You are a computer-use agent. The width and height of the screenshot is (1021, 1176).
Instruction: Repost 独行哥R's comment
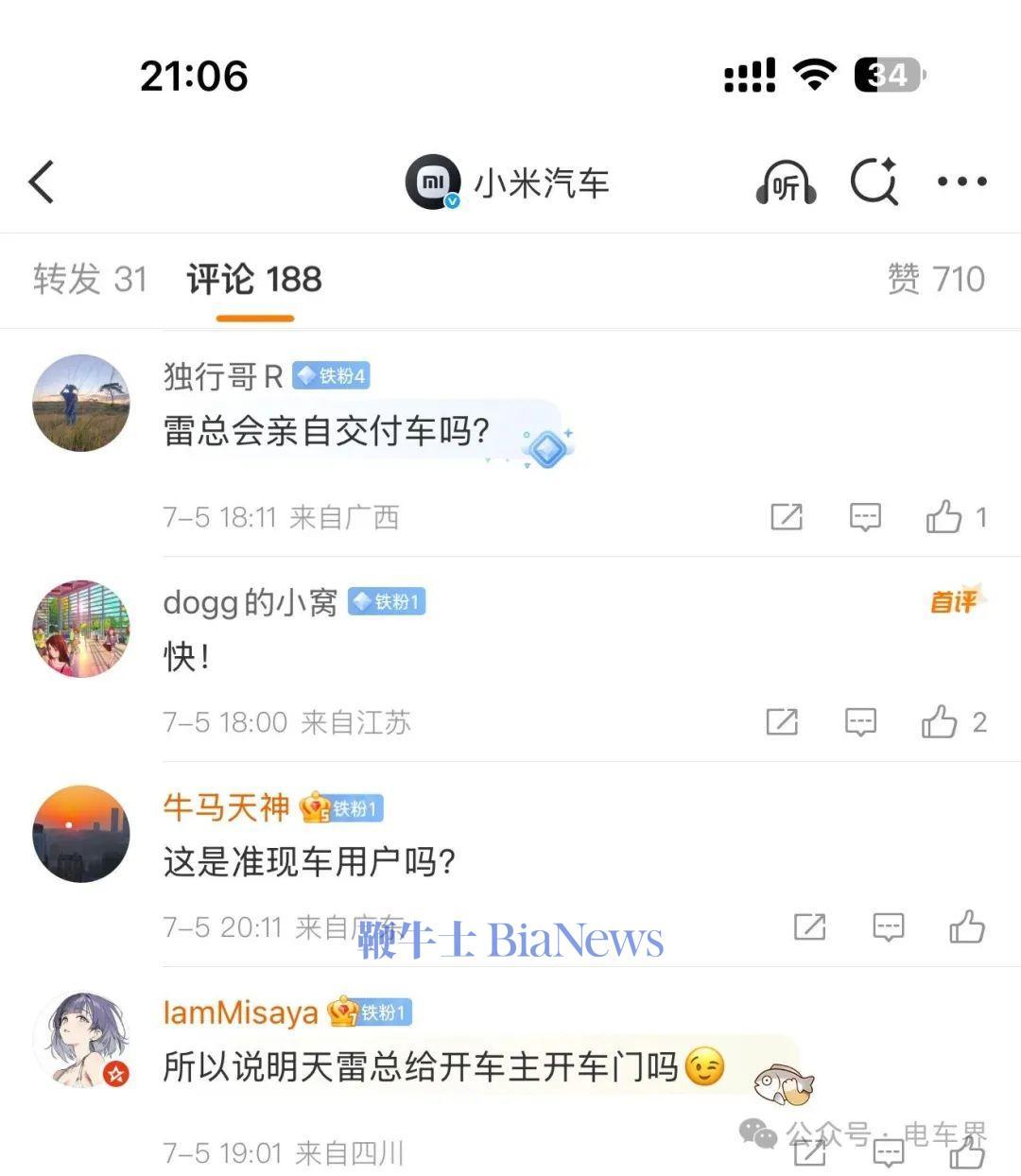pos(787,517)
